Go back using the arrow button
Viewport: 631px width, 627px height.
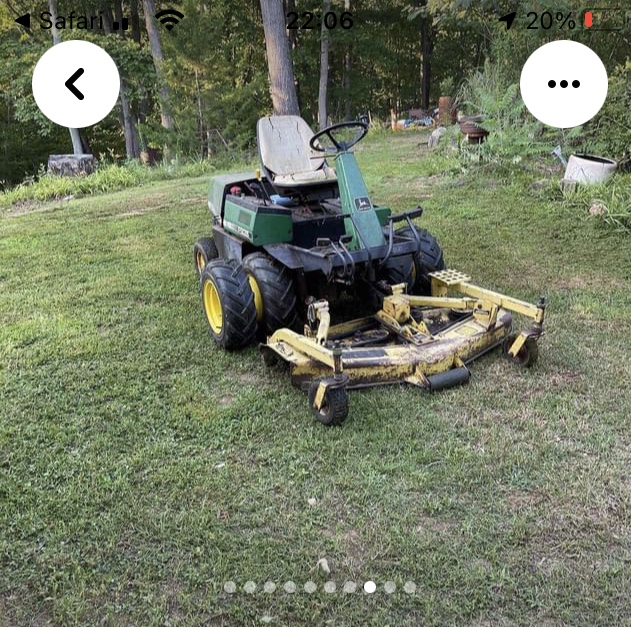point(76,84)
